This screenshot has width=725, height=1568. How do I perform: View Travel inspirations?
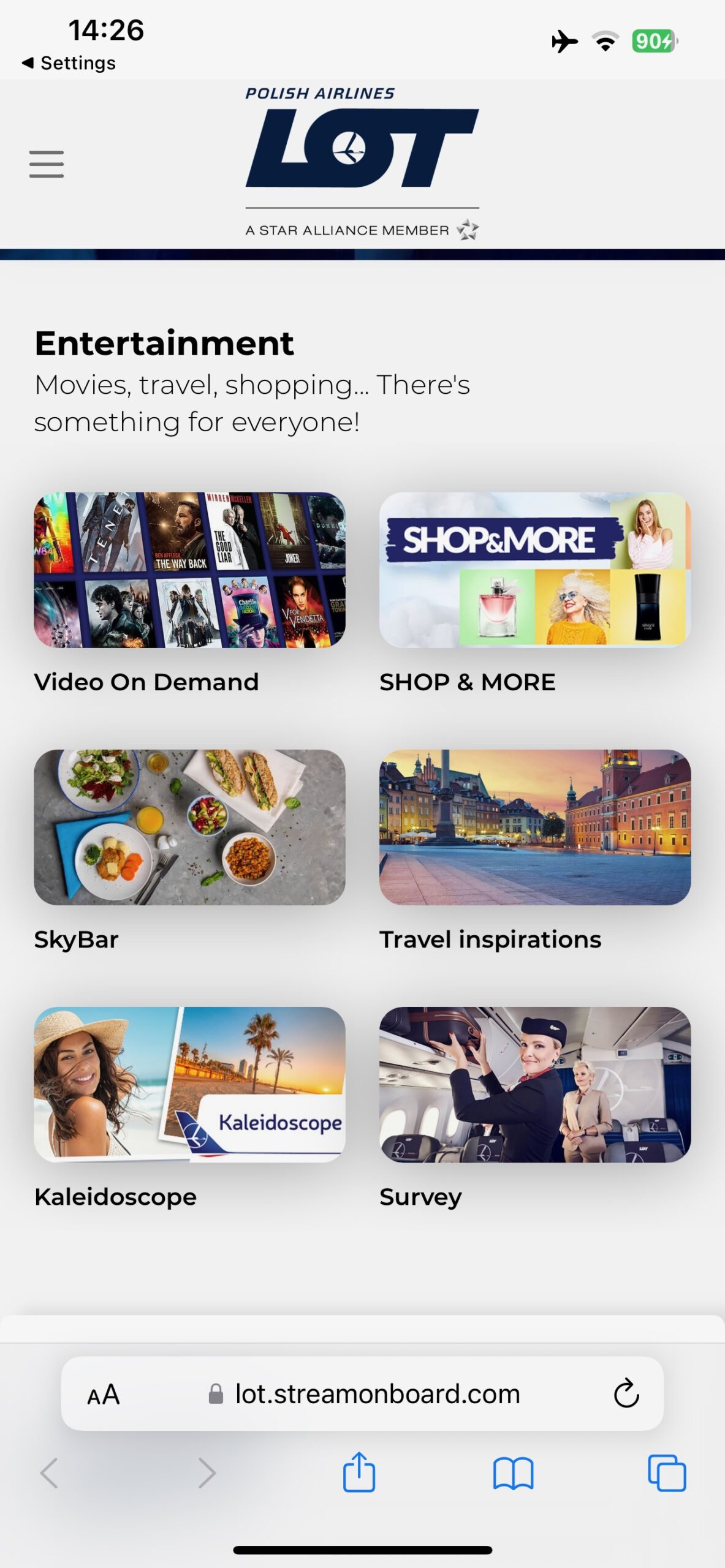click(534, 827)
